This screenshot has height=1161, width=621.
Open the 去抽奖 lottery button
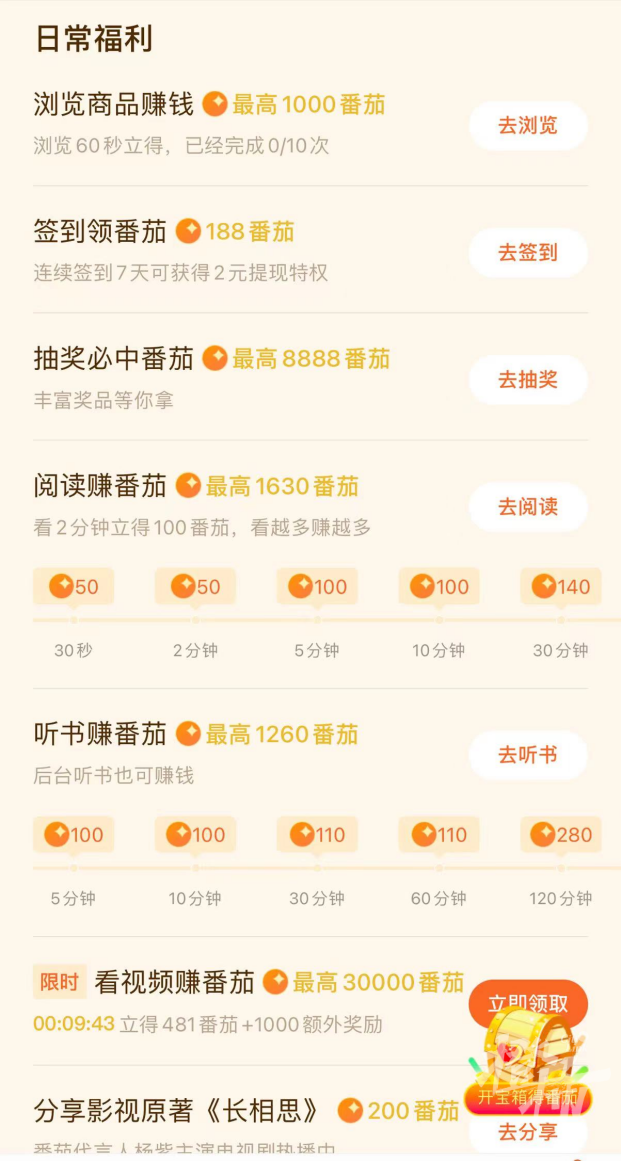[528, 380]
